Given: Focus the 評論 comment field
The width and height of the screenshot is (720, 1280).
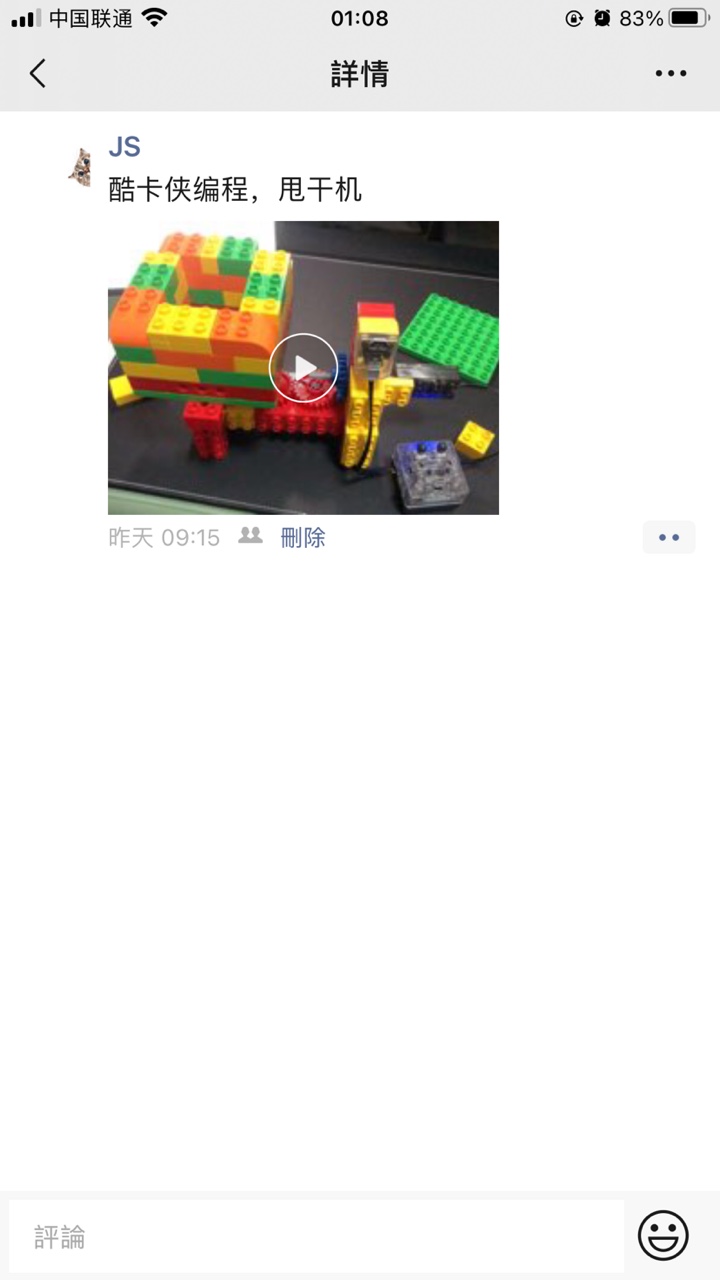Looking at the screenshot, I should 316,1237.
